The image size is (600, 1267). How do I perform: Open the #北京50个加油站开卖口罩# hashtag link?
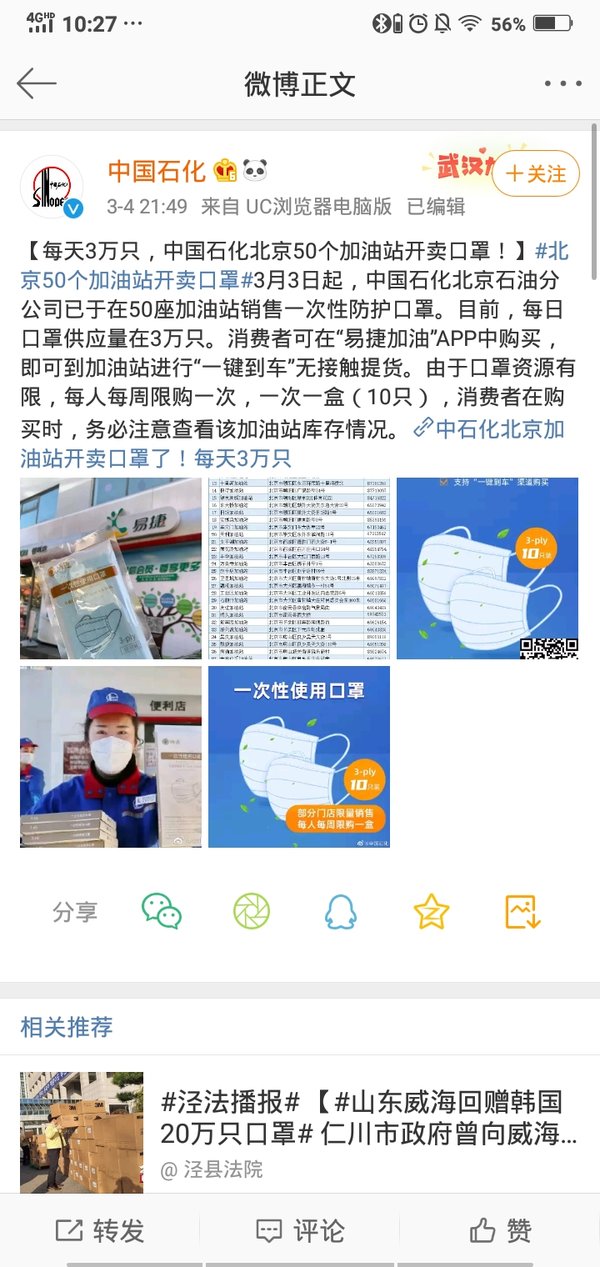point(296,264)
